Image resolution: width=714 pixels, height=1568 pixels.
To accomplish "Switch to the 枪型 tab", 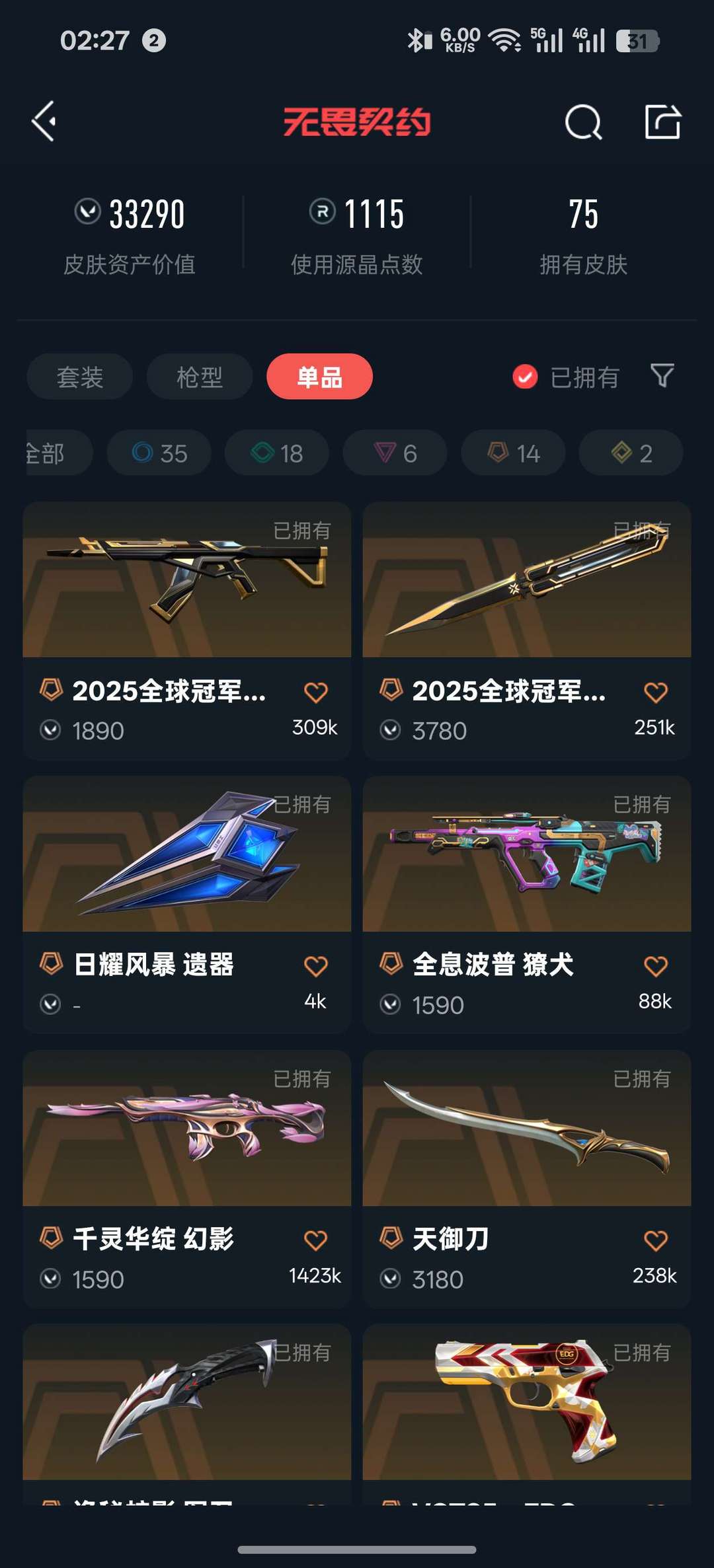I will (200, 377).
